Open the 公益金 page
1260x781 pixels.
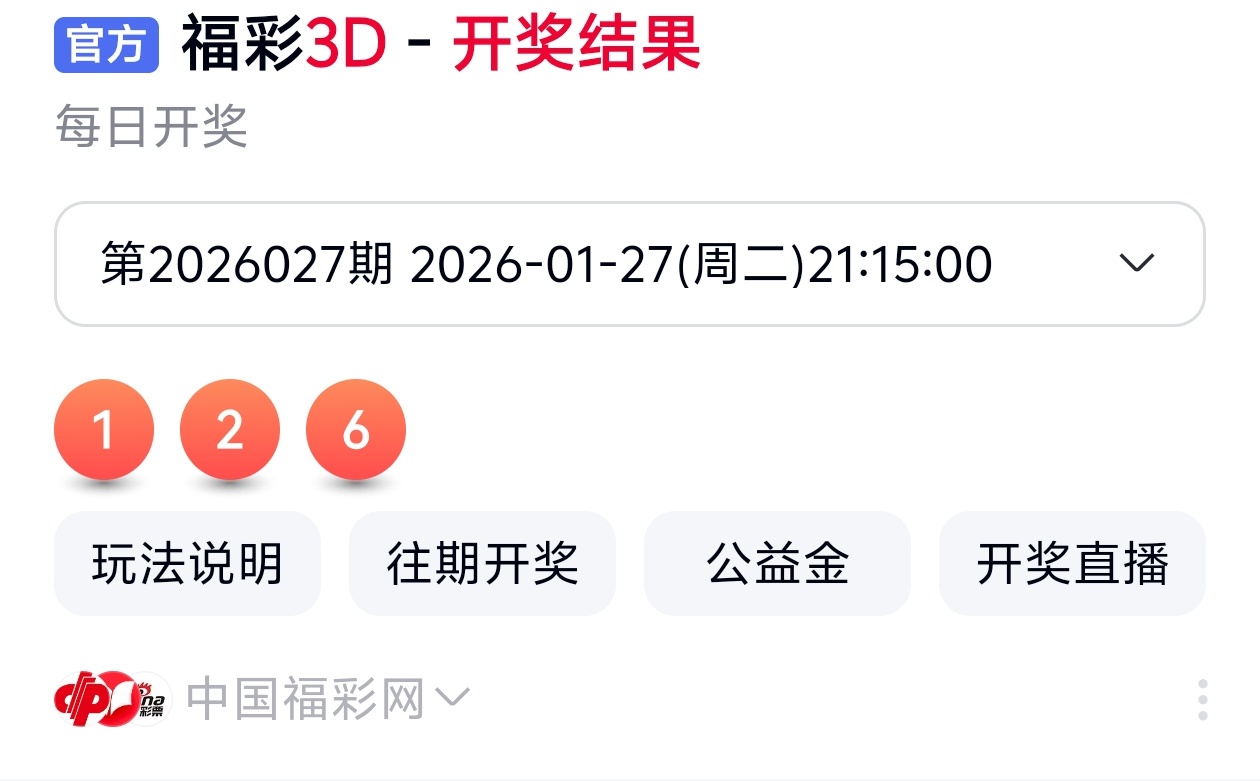[777, 564]
